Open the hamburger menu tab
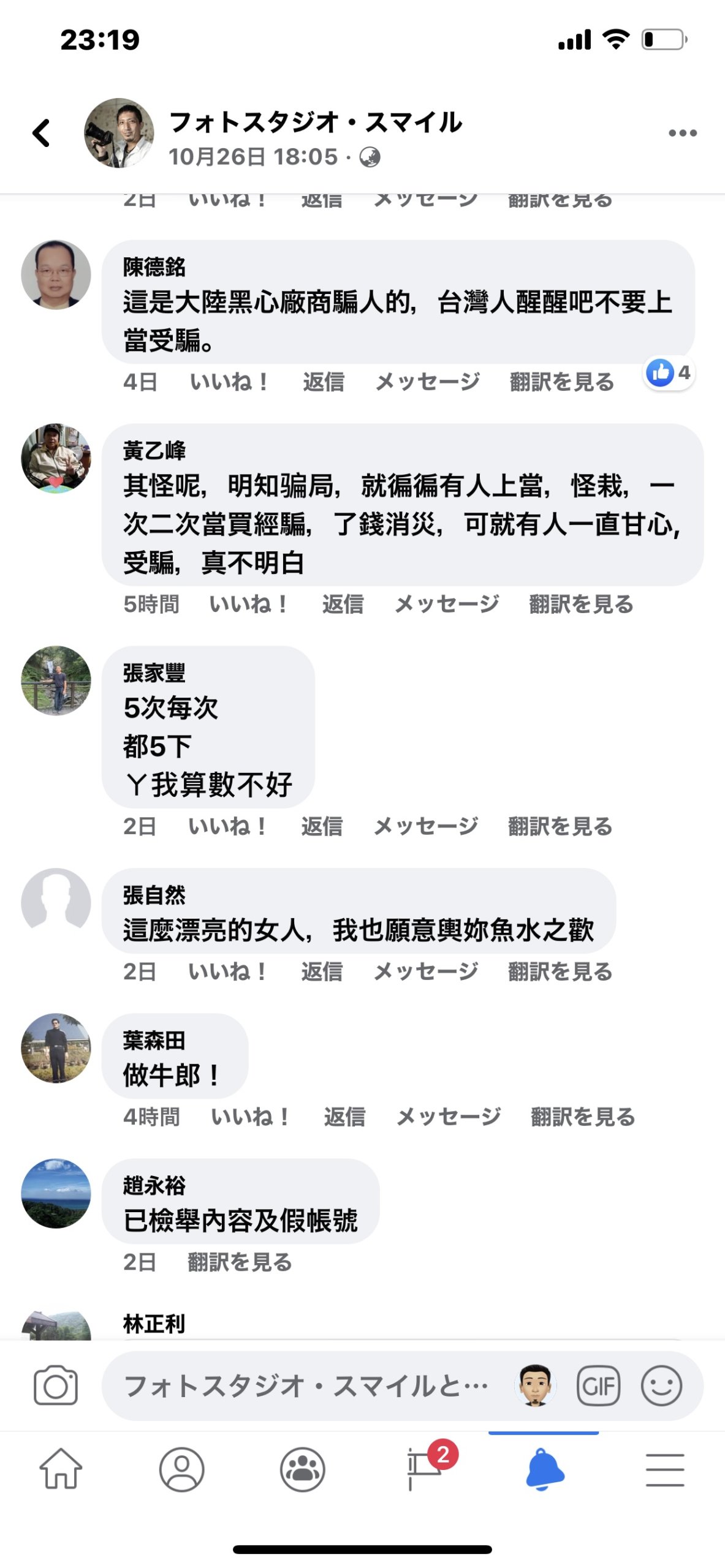Screen dimensions: 725x1568 pos(665,1469)
